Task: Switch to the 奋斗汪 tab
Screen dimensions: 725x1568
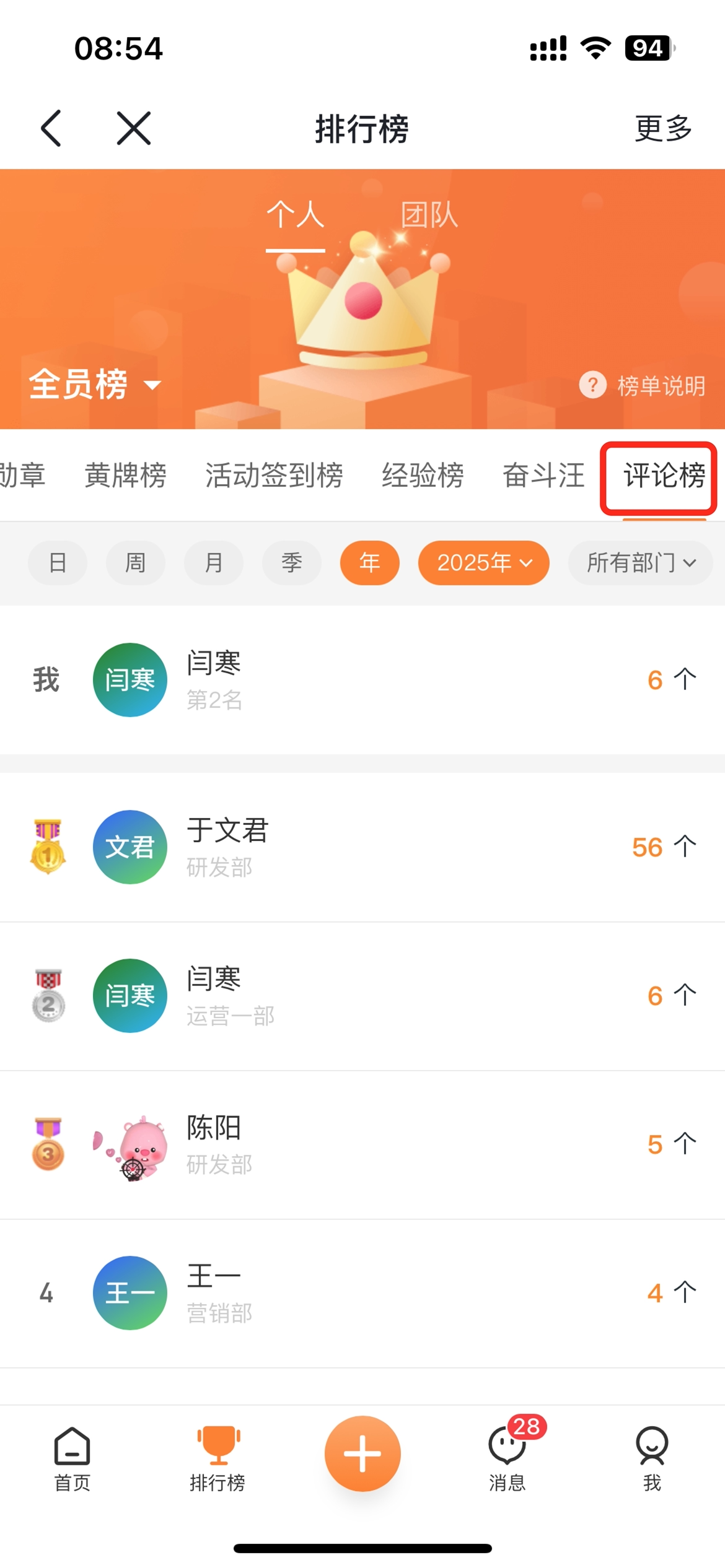Action: (x=543, y=476)
